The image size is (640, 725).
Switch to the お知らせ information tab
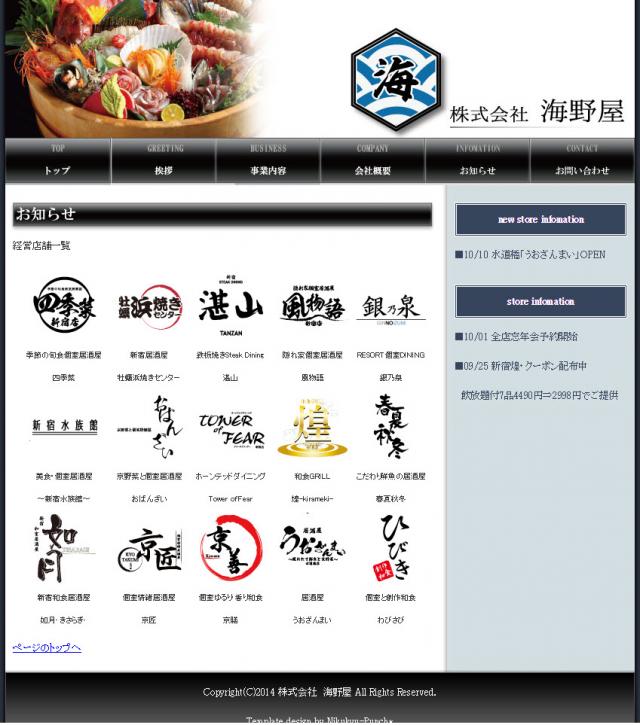pyautogui.click(x=478, y=161)
